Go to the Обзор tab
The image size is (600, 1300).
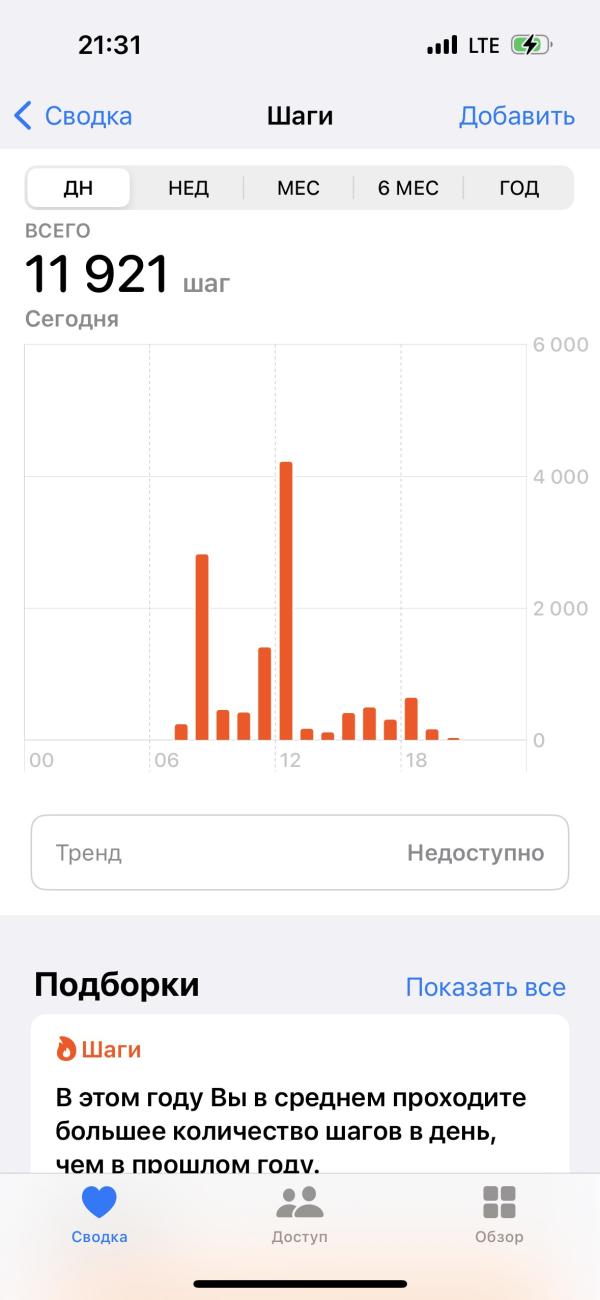(x=499, y=1215)
